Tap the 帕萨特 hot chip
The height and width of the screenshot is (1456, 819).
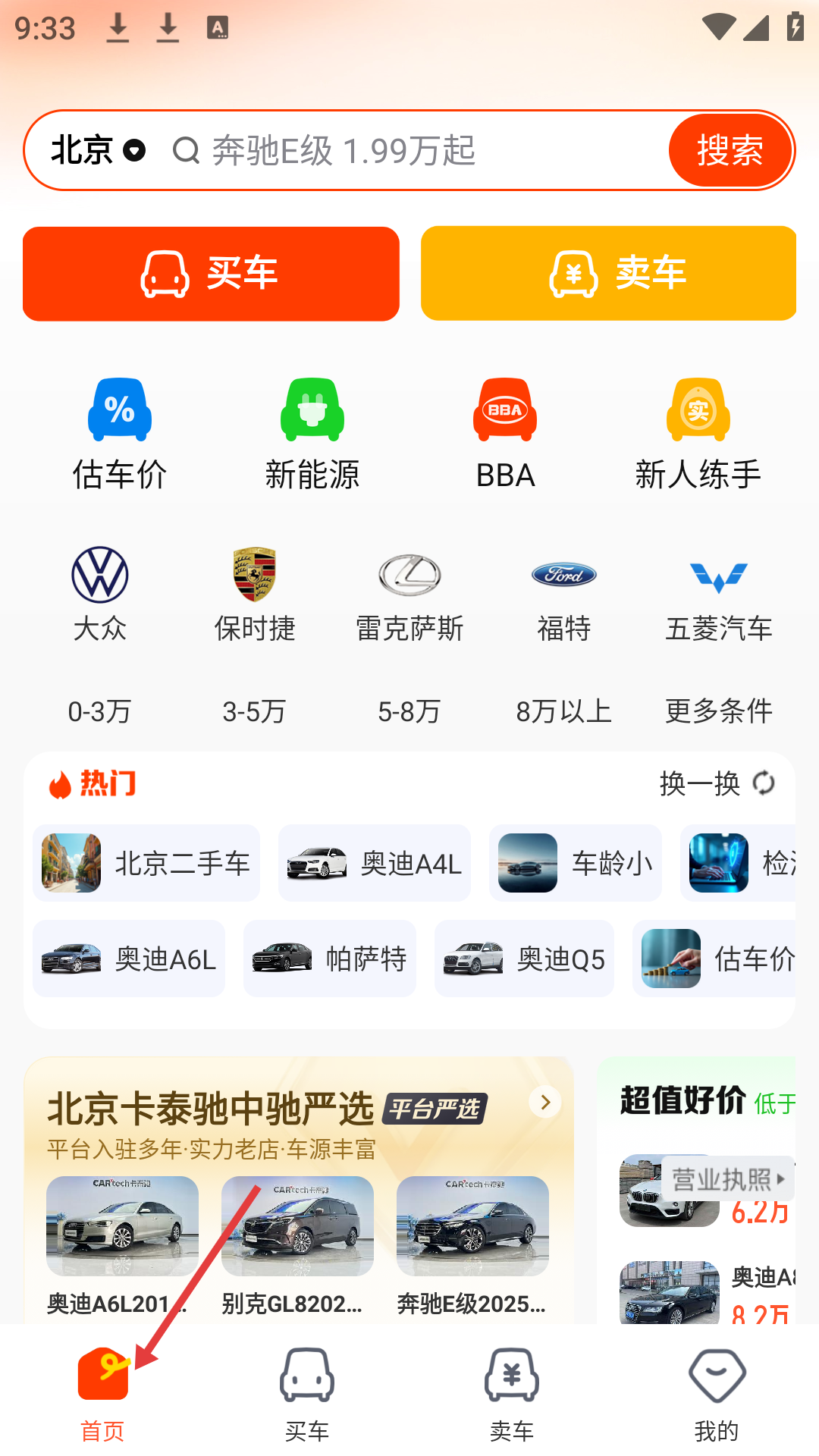(x=330, y=959)
